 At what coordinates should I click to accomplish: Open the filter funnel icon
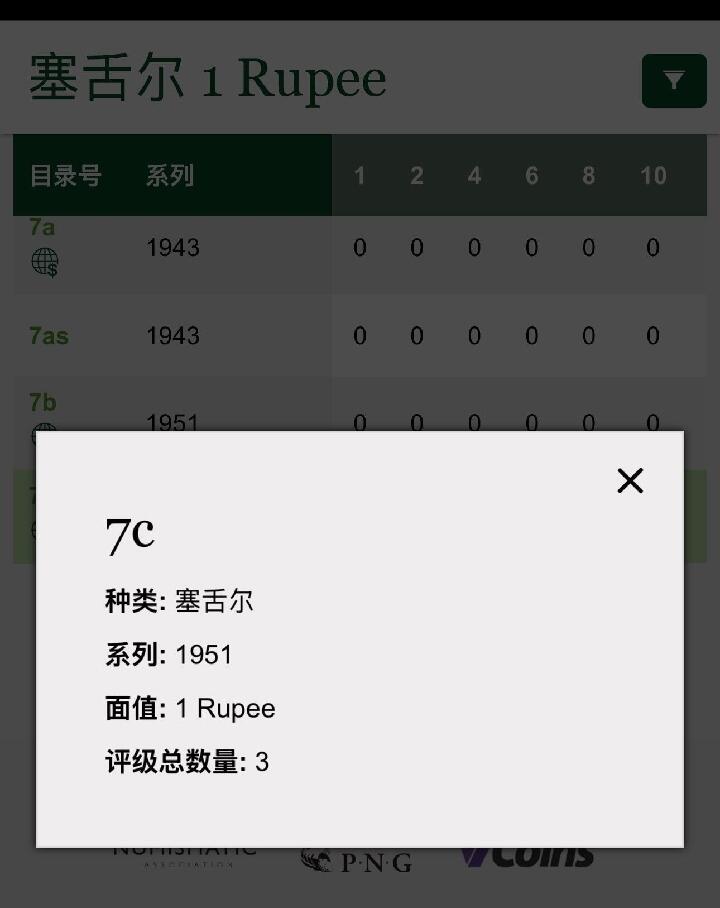pos(674,81)
